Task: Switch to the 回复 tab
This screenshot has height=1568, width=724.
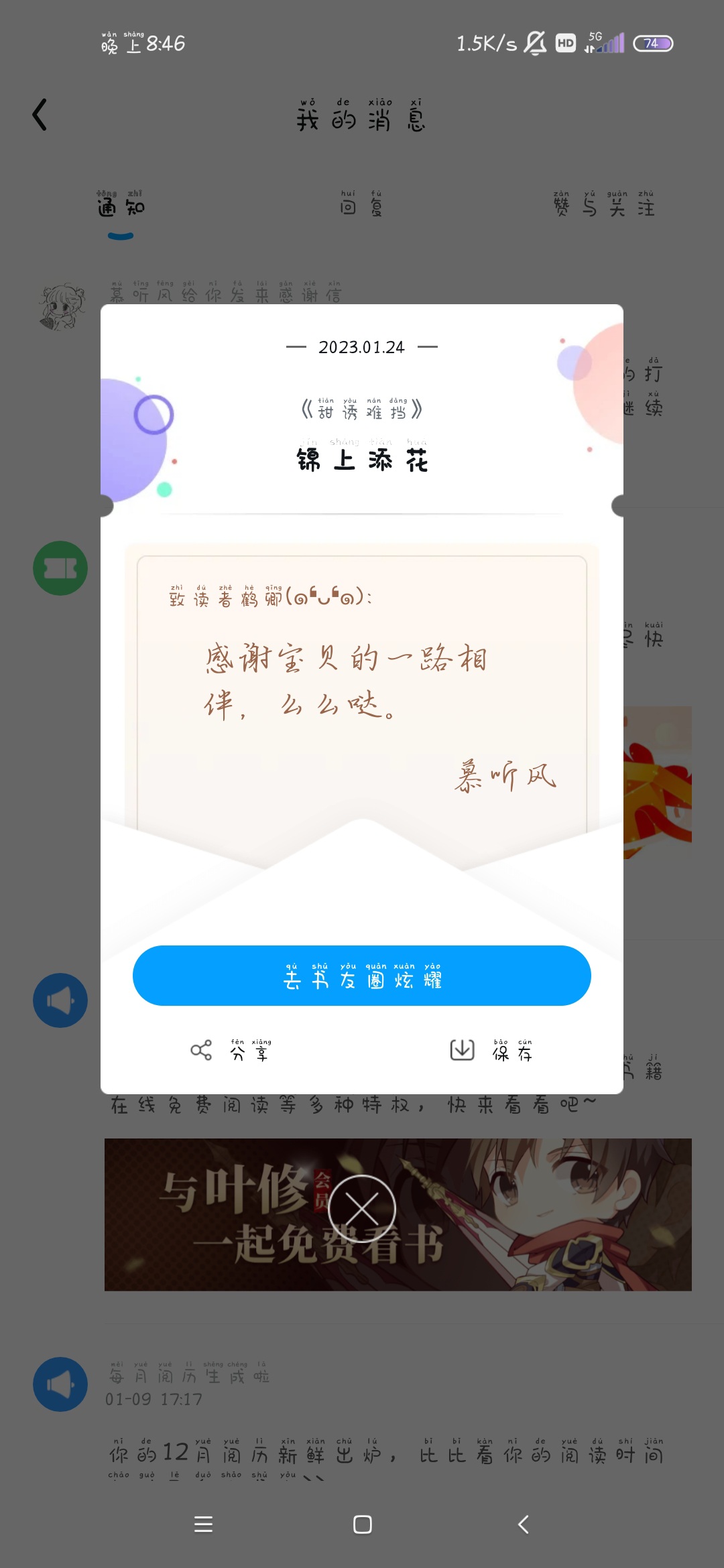Action: [361, 204]
